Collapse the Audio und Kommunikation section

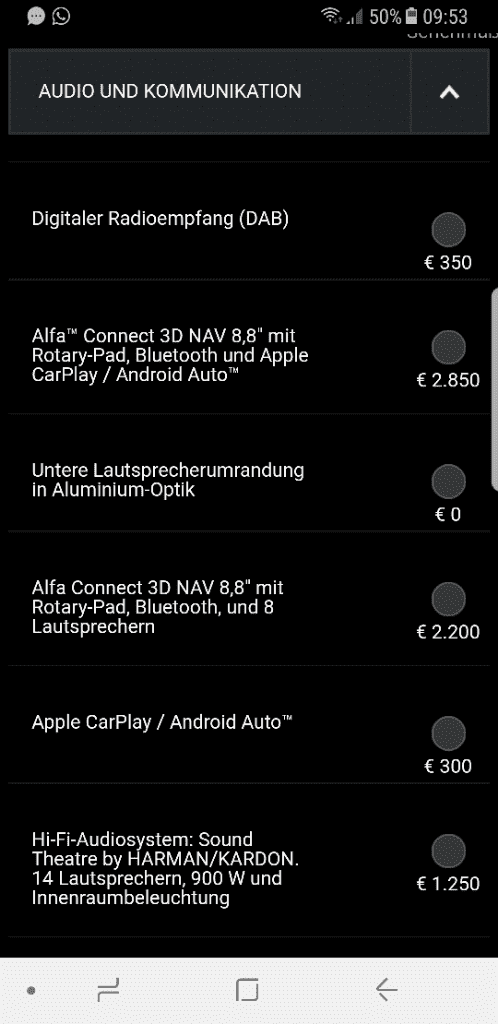[450, 92]
